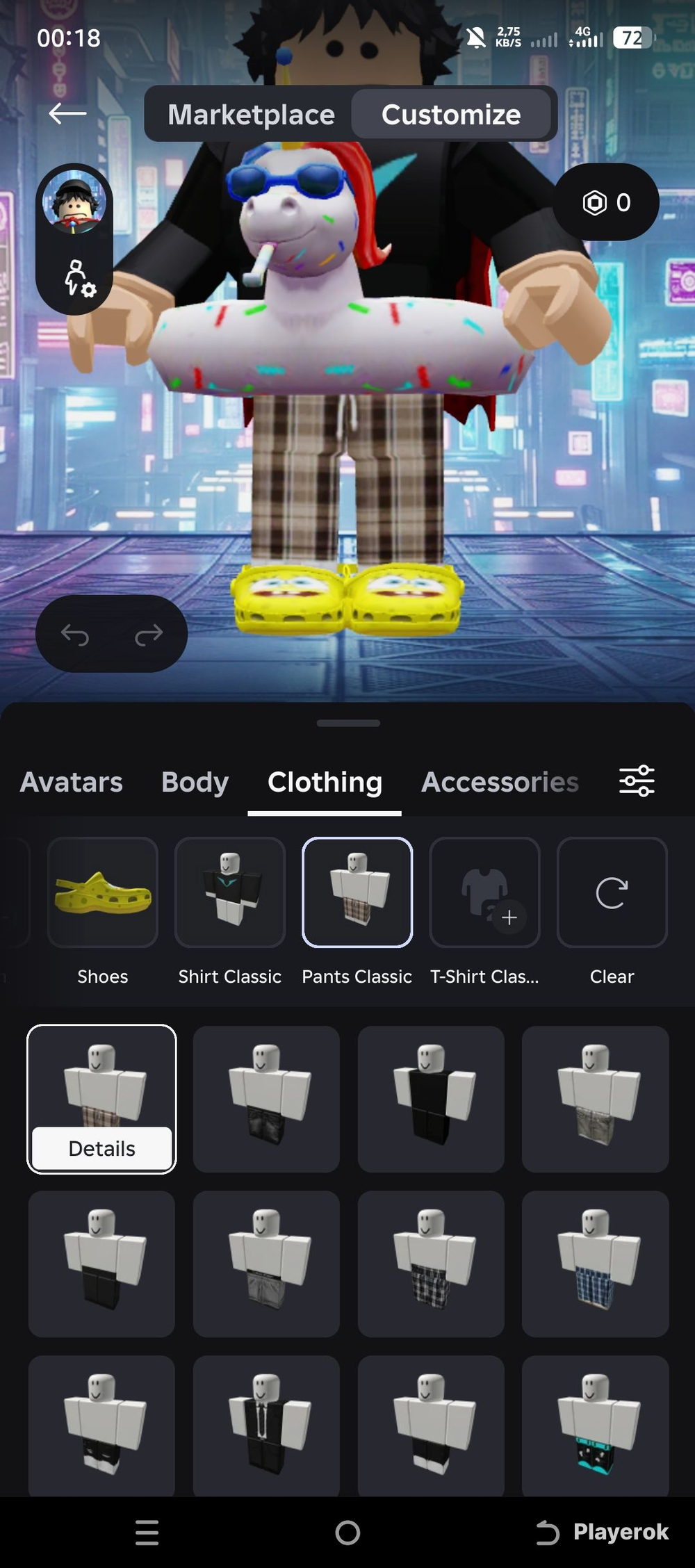Screen dimensions: 695x1568
Task: Open the filter options icon
Action: [637, 781]
